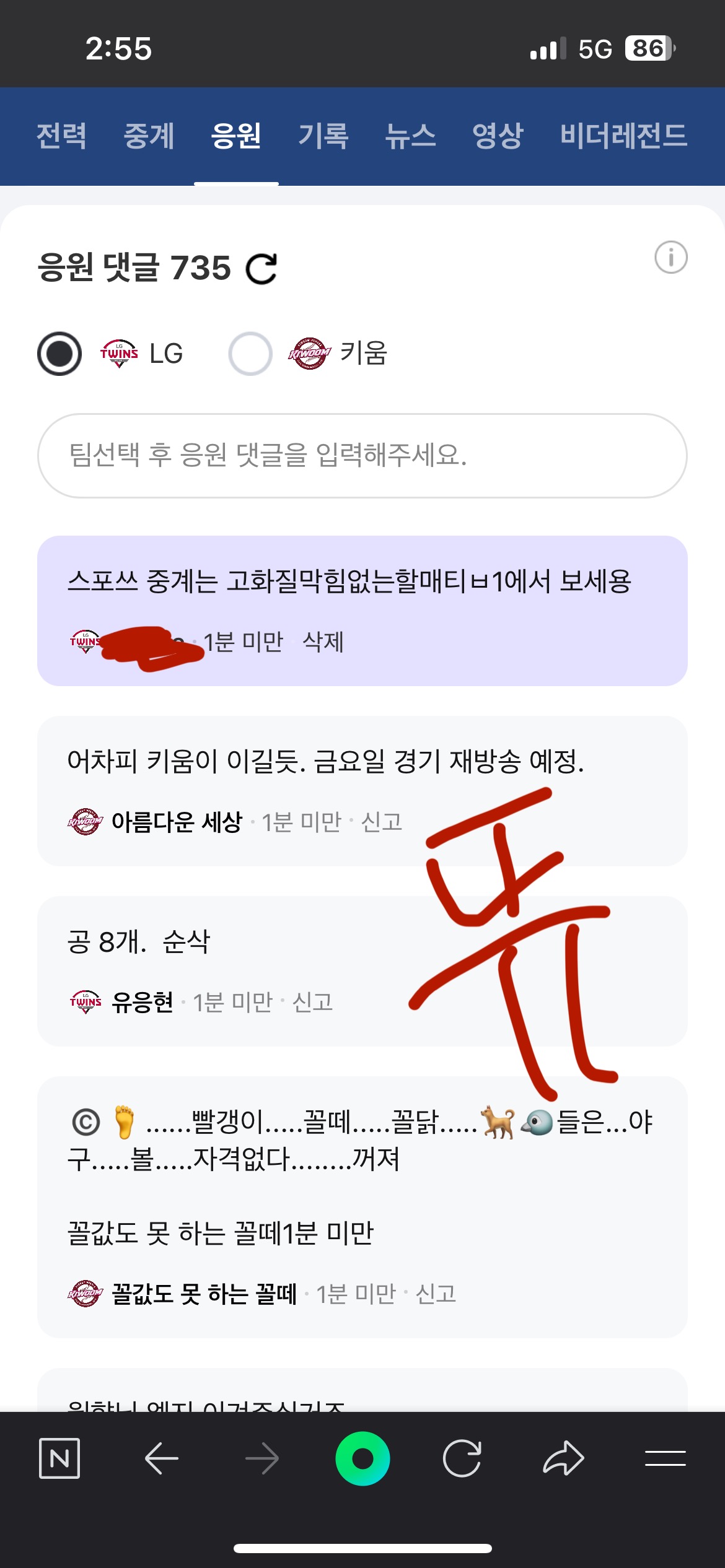Tap the green circle search button
This screenshot has height=1568, width=725.
pos(362,1458)
